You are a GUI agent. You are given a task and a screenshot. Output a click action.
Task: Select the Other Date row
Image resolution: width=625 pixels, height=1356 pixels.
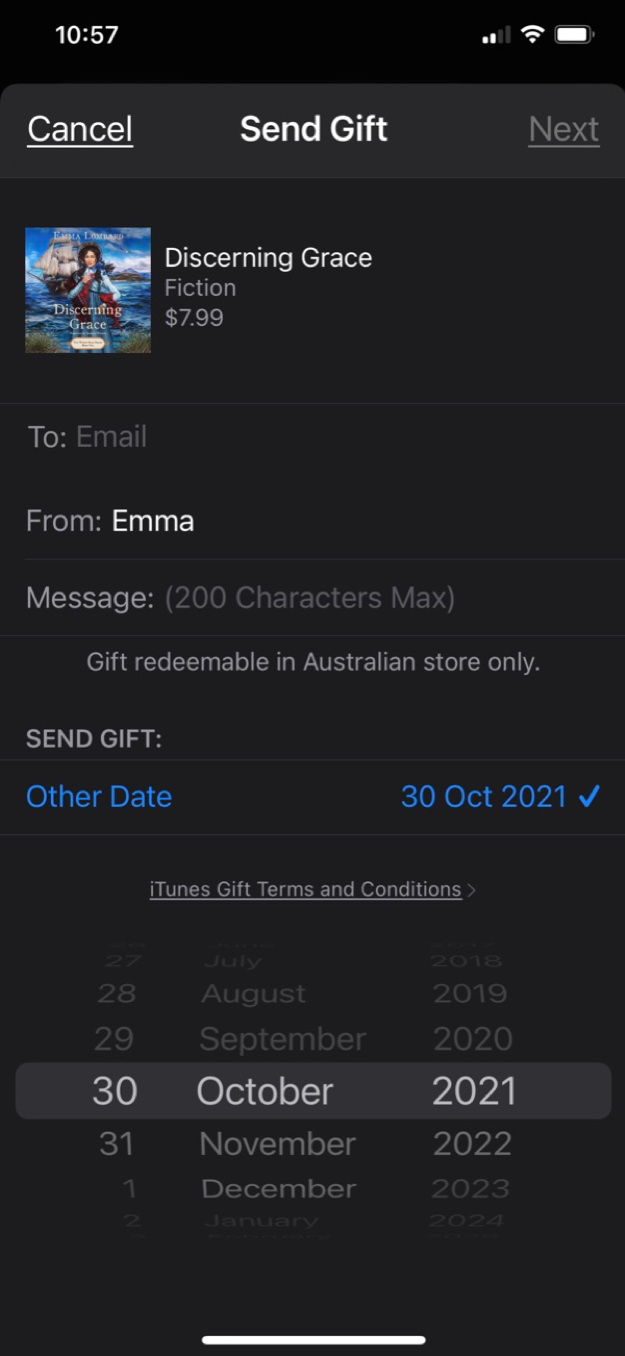click(x=312, y=797)
